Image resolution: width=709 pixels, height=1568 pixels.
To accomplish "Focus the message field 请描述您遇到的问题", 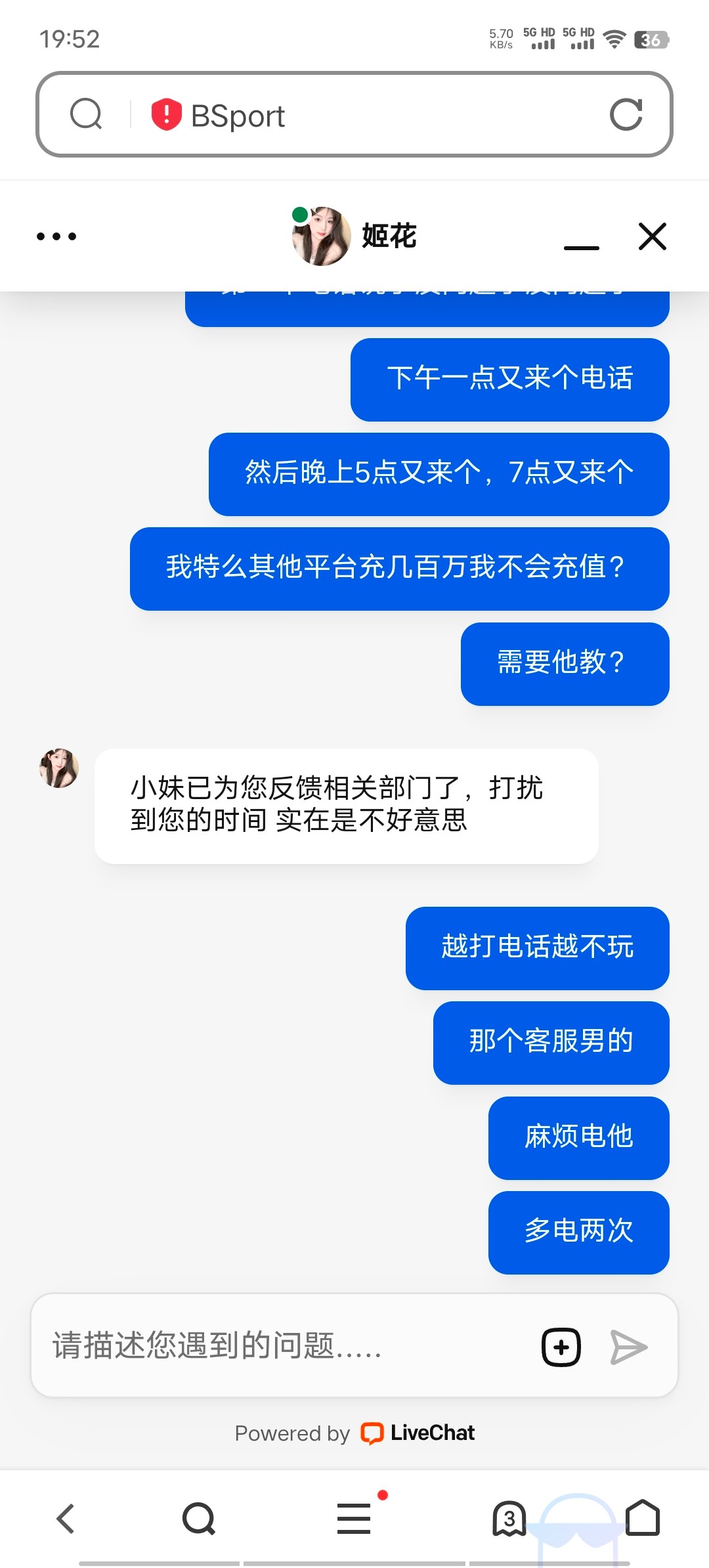I will (282, 1345).
